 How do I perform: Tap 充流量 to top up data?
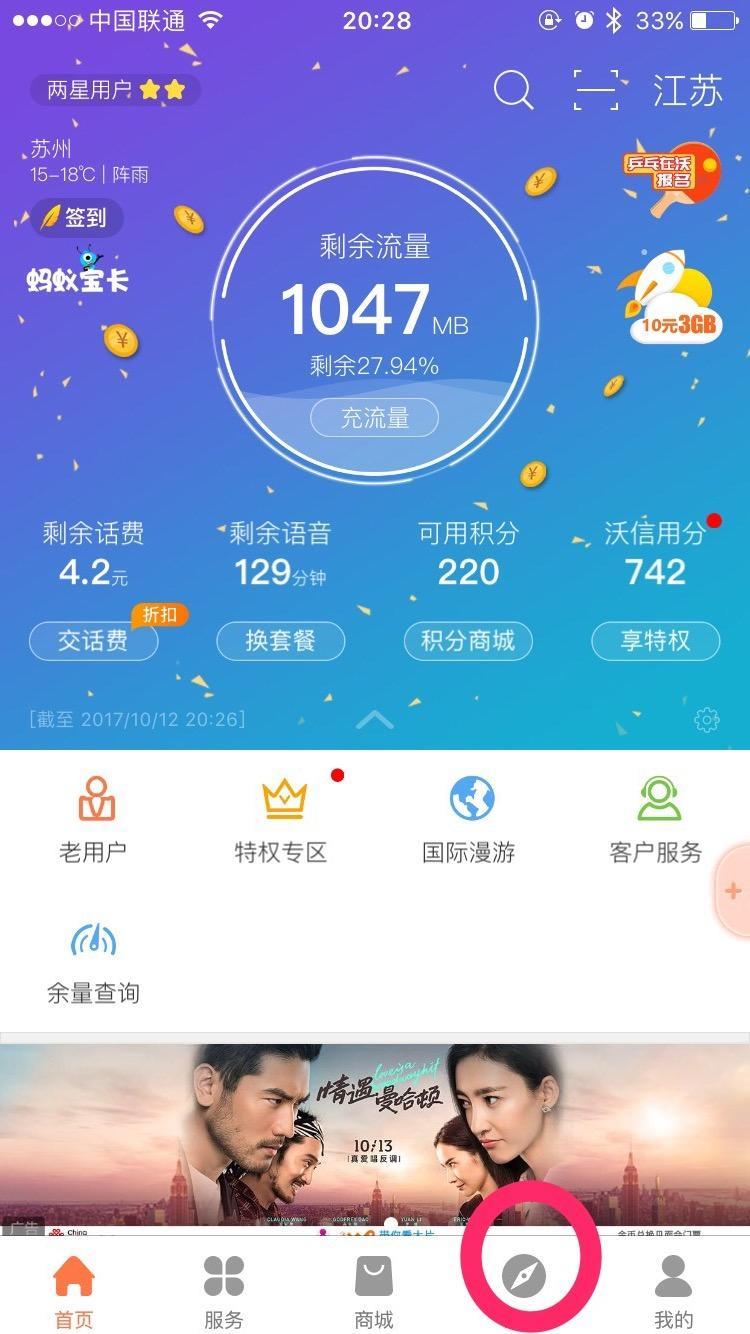(375, 418)
